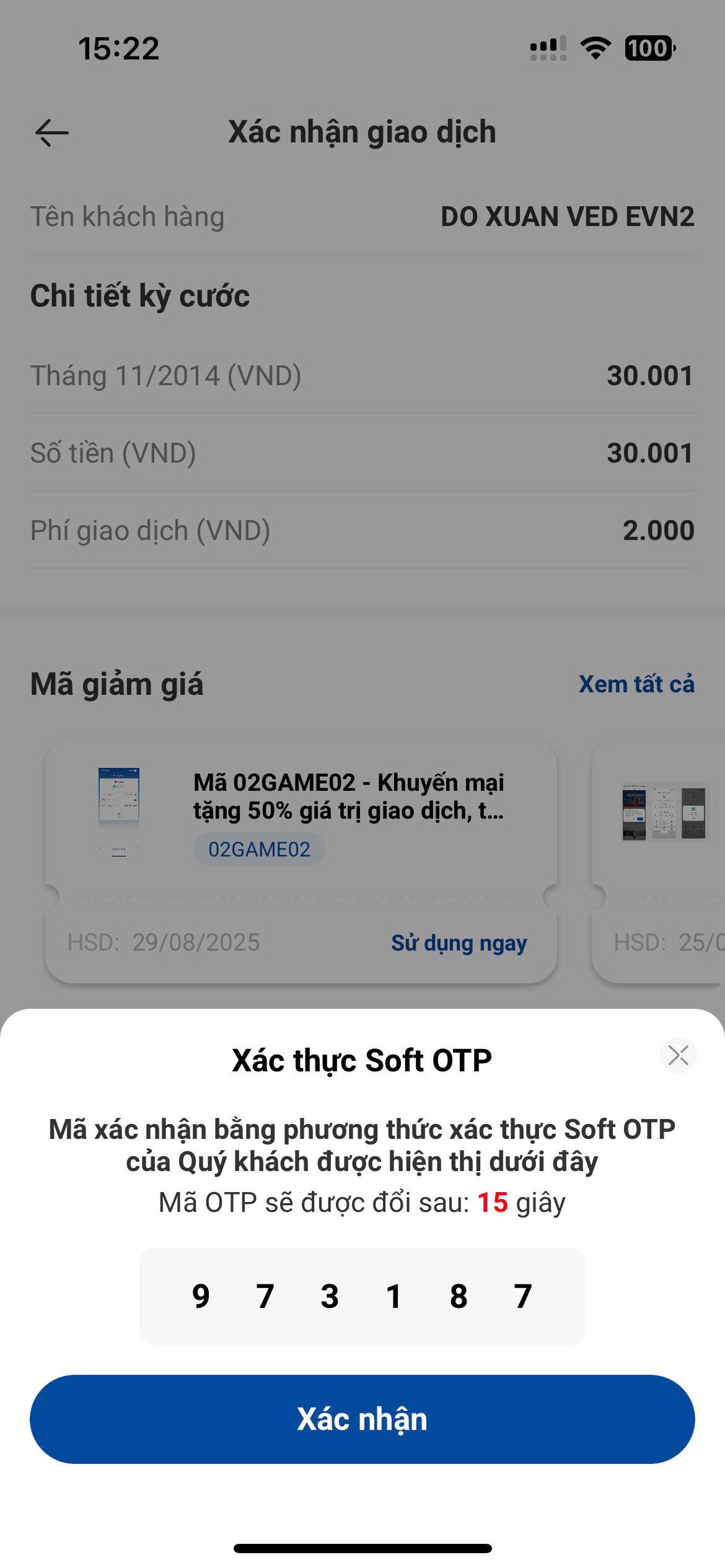The height and width of the screenshot is (1568, 725).
Task: Tap Sử dụng ngay on 02GAME02 voucher
Action: click(x=459, y=943)
